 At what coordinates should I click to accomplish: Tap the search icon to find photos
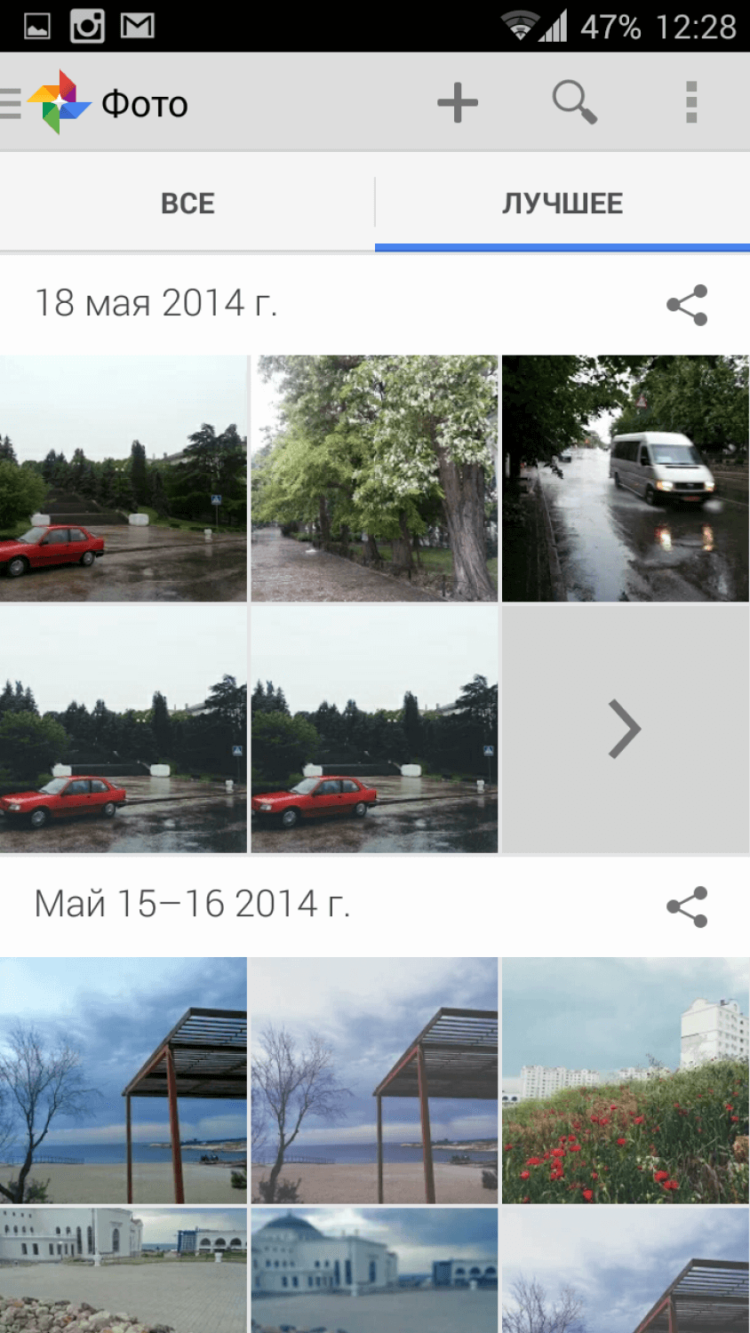574,103
